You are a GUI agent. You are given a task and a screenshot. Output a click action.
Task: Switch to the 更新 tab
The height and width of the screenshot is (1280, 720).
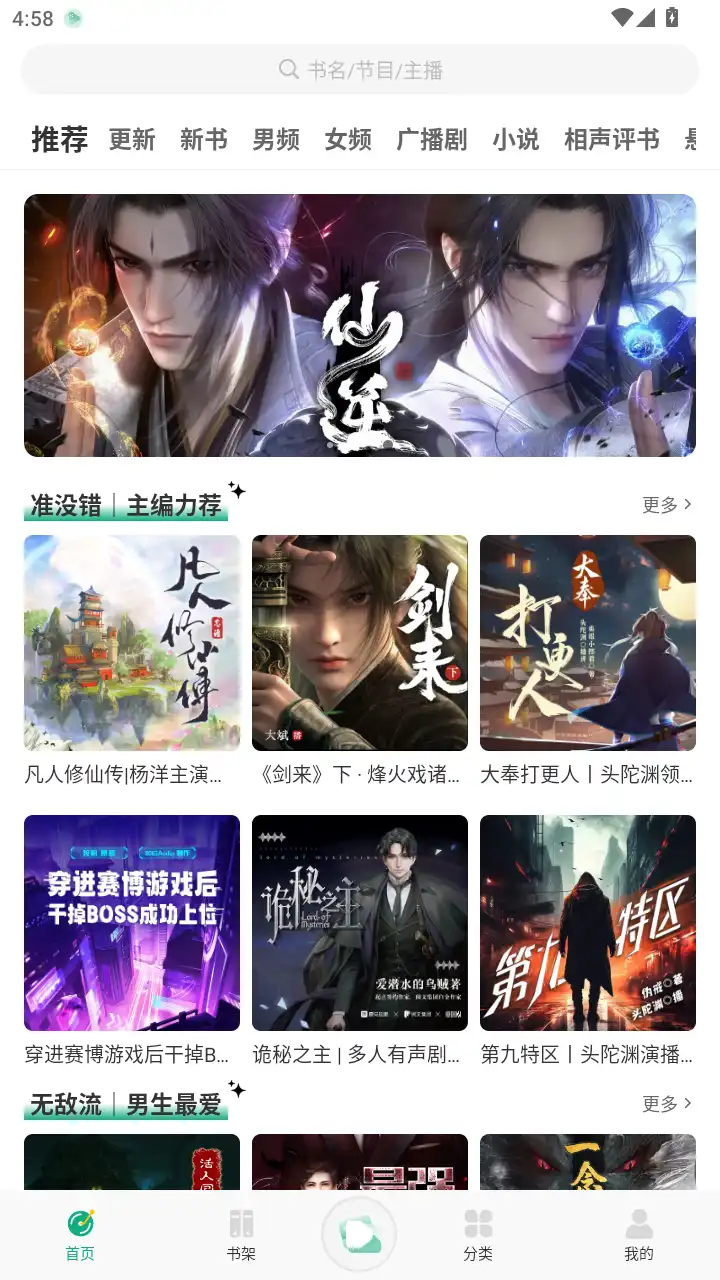pyautogui.click(x=133, y=140)
